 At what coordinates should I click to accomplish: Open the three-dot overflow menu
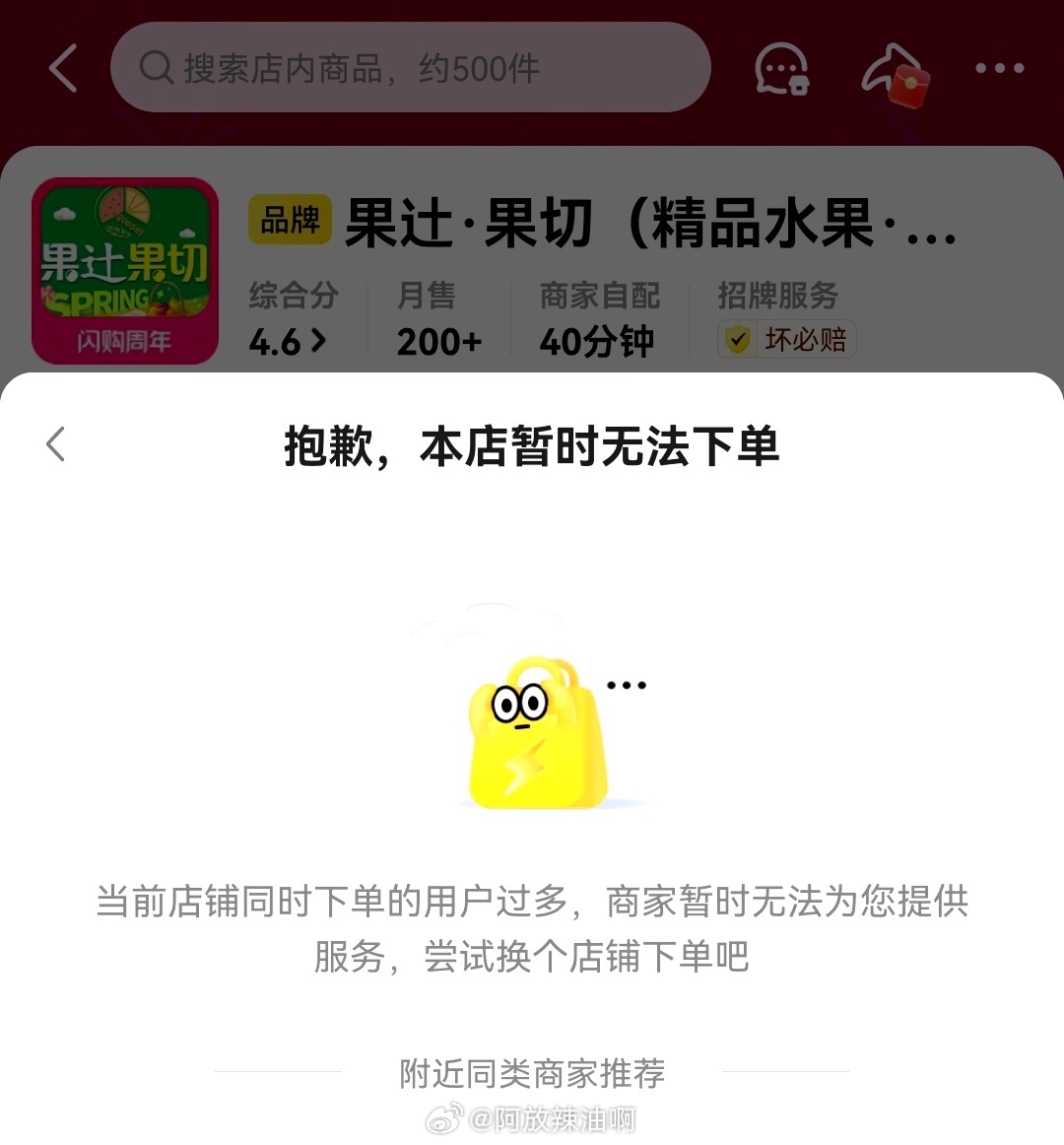point(999,68)
